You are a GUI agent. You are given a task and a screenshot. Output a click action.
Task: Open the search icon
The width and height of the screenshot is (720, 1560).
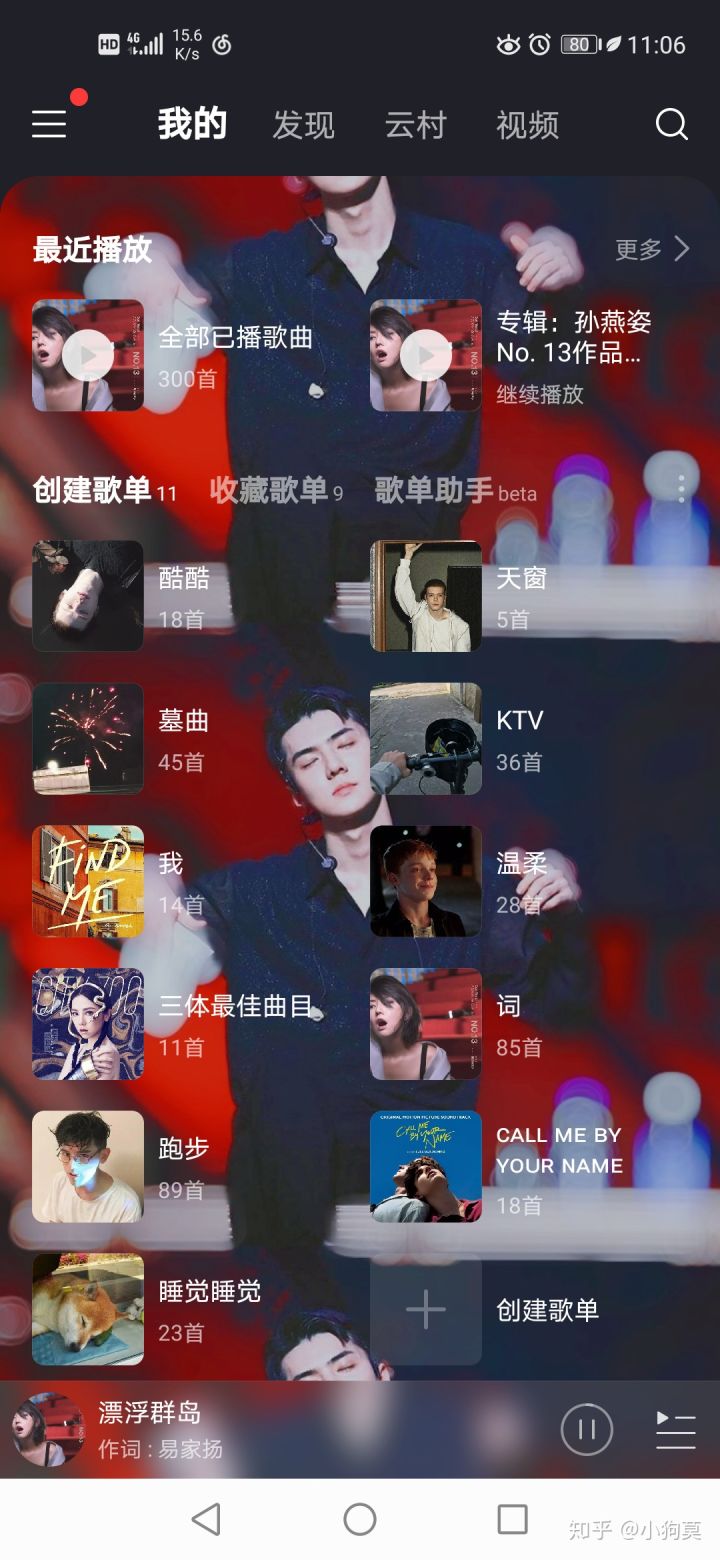tap(671, 124)
